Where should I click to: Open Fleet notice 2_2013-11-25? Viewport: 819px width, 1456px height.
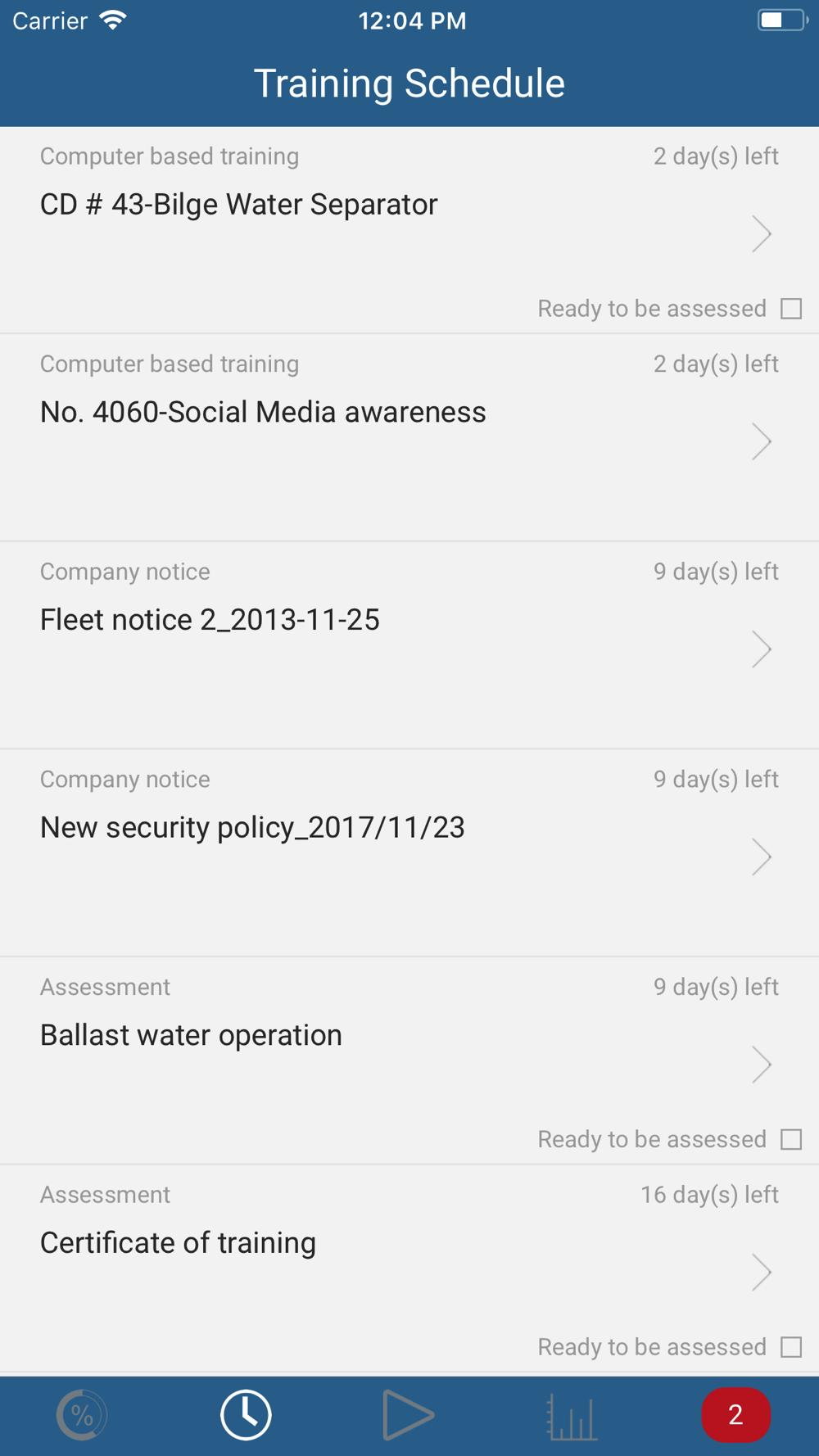coord(409,645)
